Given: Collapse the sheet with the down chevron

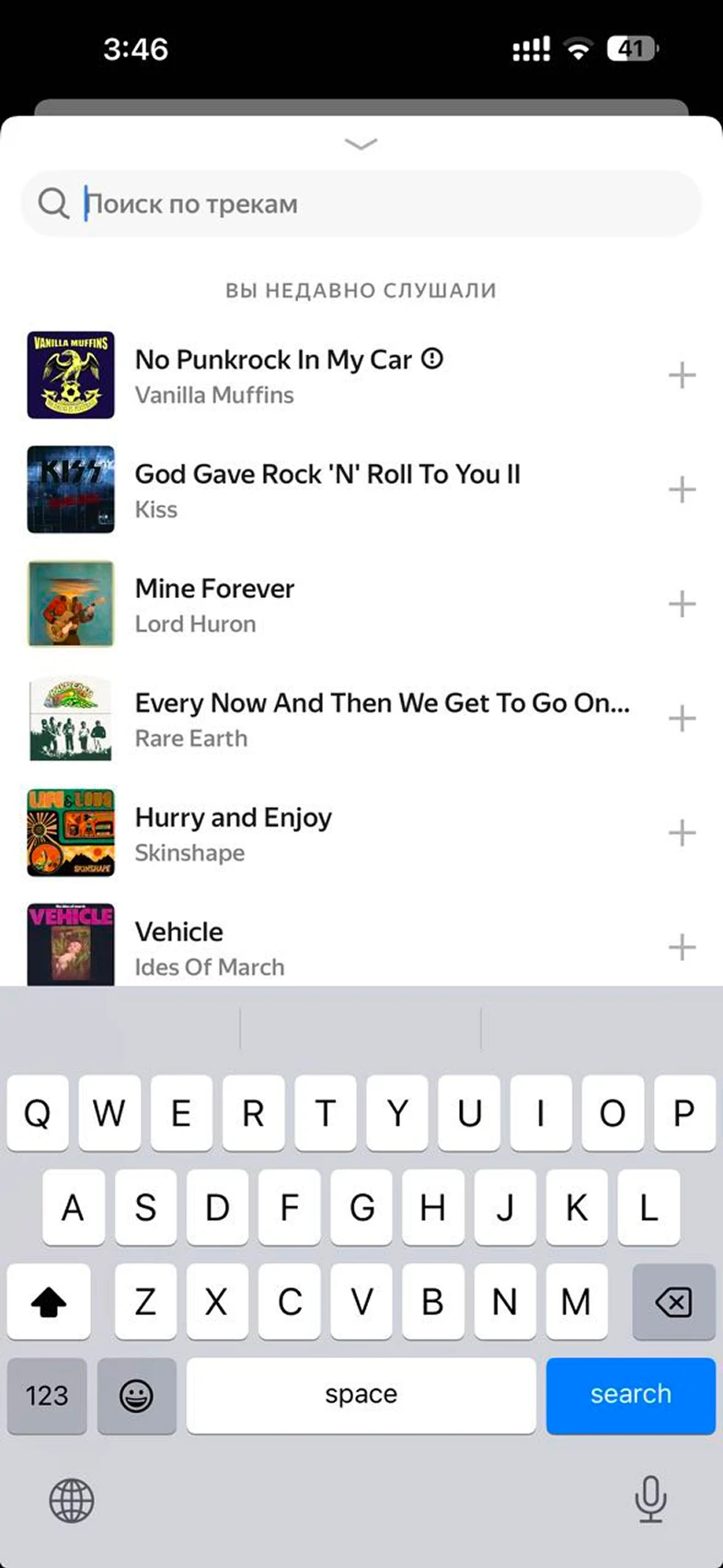Looking at the screenshot, I should (x=361, y=144).
